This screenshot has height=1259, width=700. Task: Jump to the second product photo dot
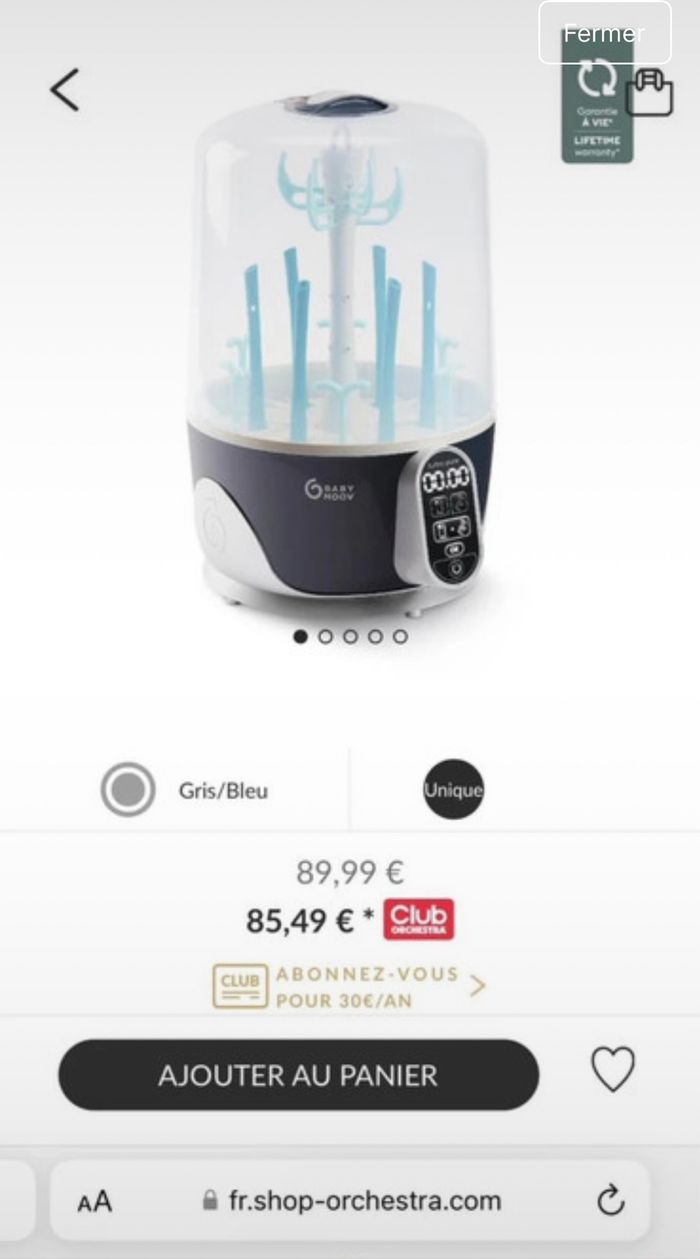[x=325, y=636]
